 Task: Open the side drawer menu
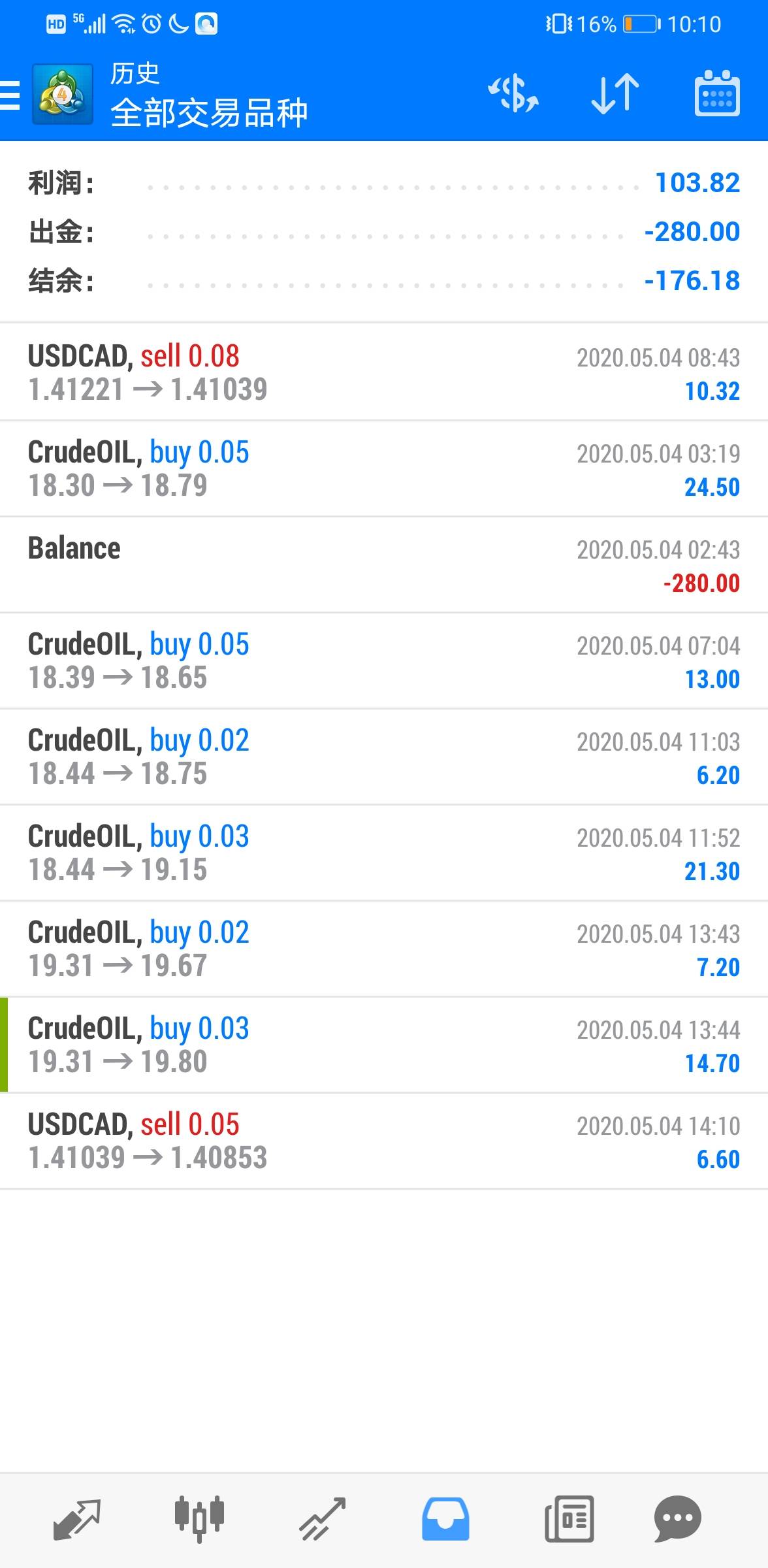click(x=10, y=95)
